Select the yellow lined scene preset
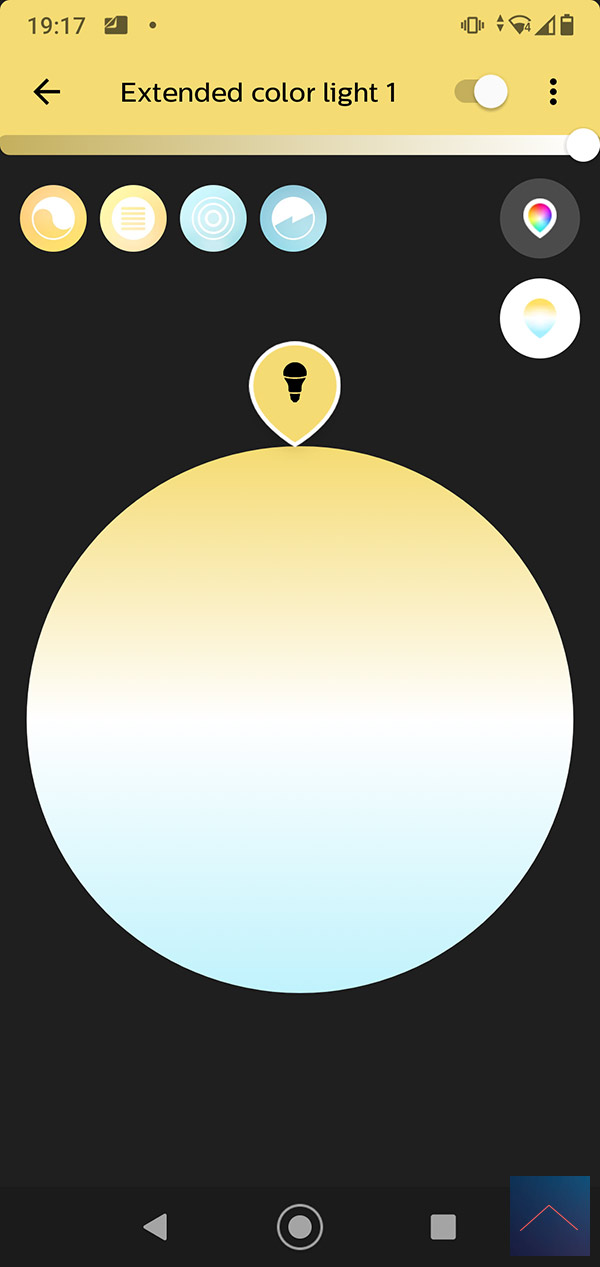 tap(133, 218)
